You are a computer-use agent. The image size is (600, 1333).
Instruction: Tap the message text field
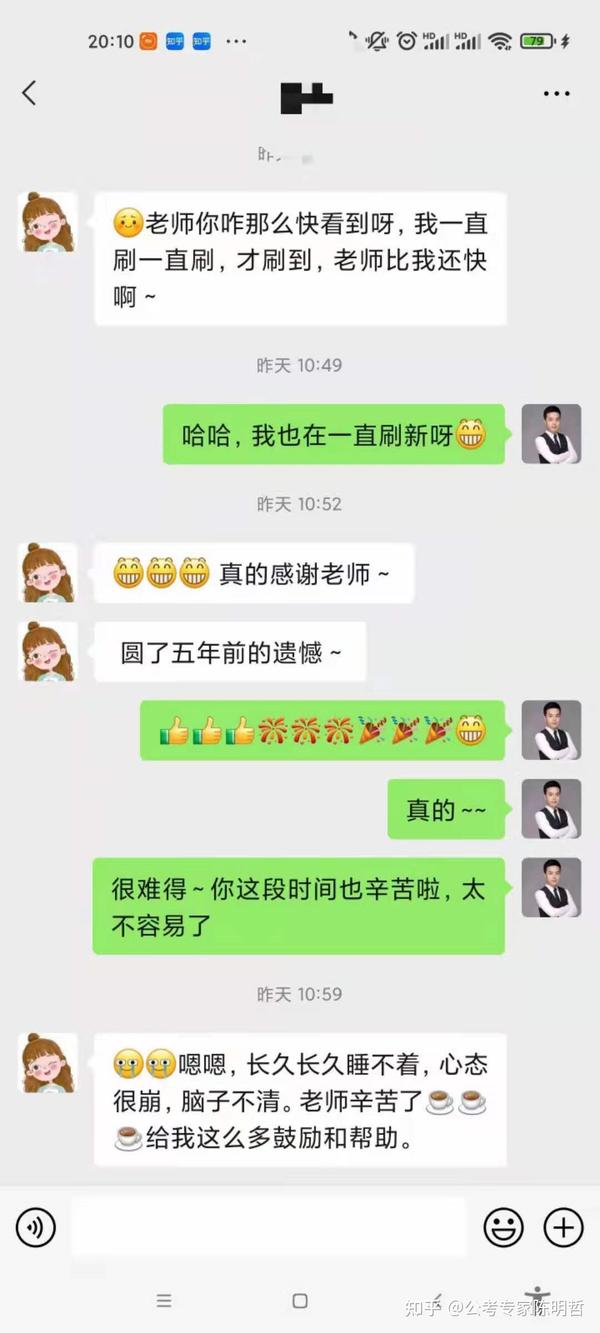pos(268,1227)
